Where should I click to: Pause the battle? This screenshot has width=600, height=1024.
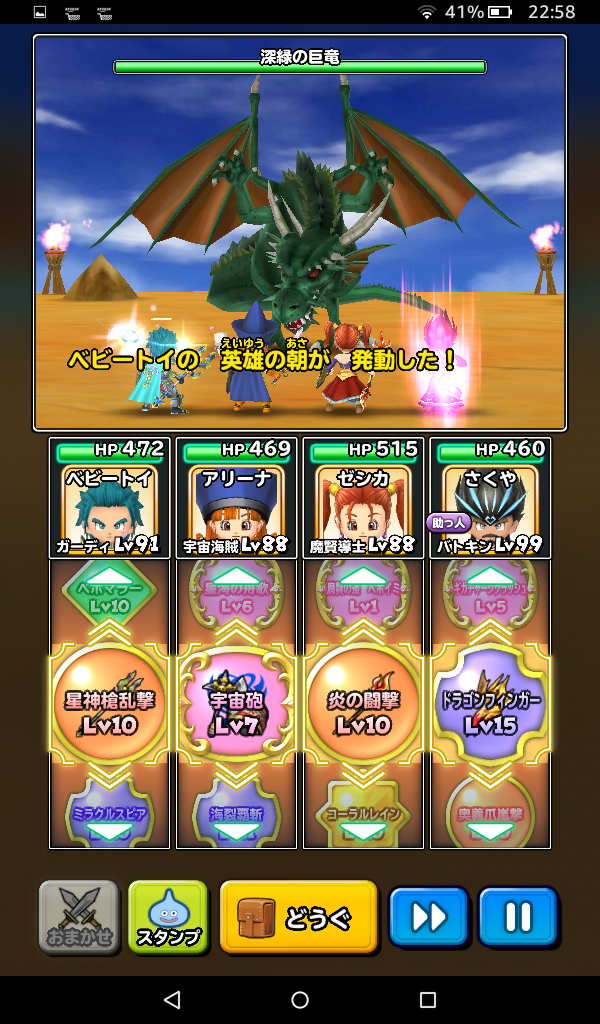(517, 917)
